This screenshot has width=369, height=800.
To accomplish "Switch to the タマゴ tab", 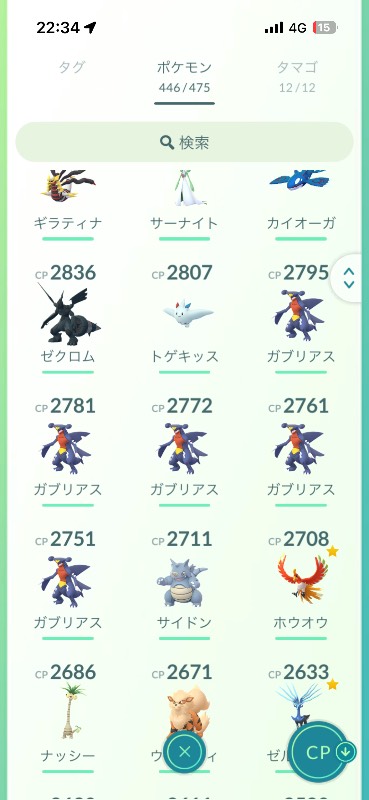I will pos(297,76).
